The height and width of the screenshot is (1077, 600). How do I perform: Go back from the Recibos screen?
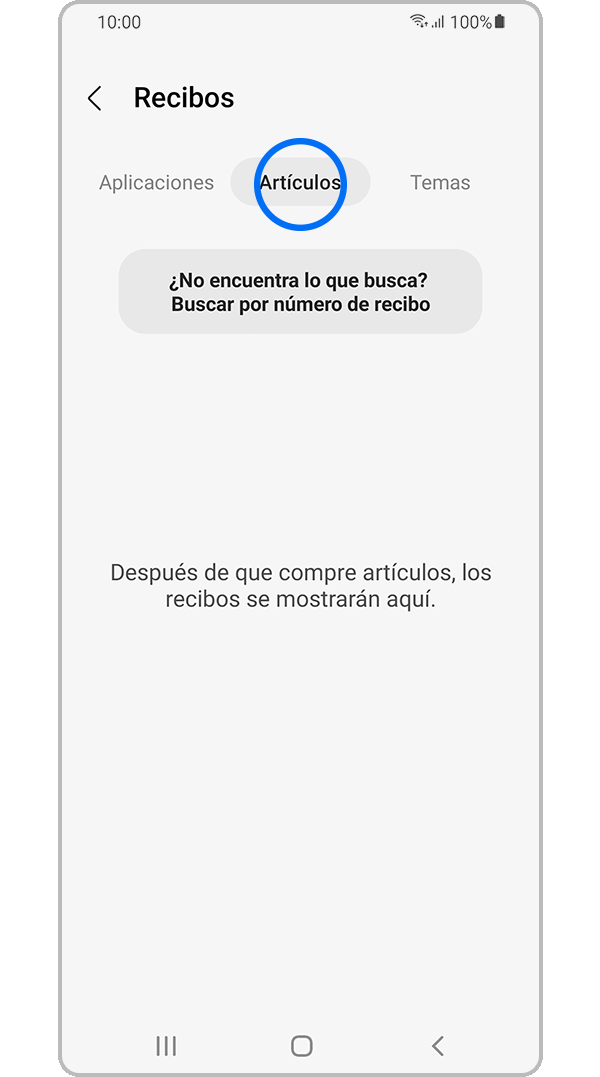tap(95, 98)
